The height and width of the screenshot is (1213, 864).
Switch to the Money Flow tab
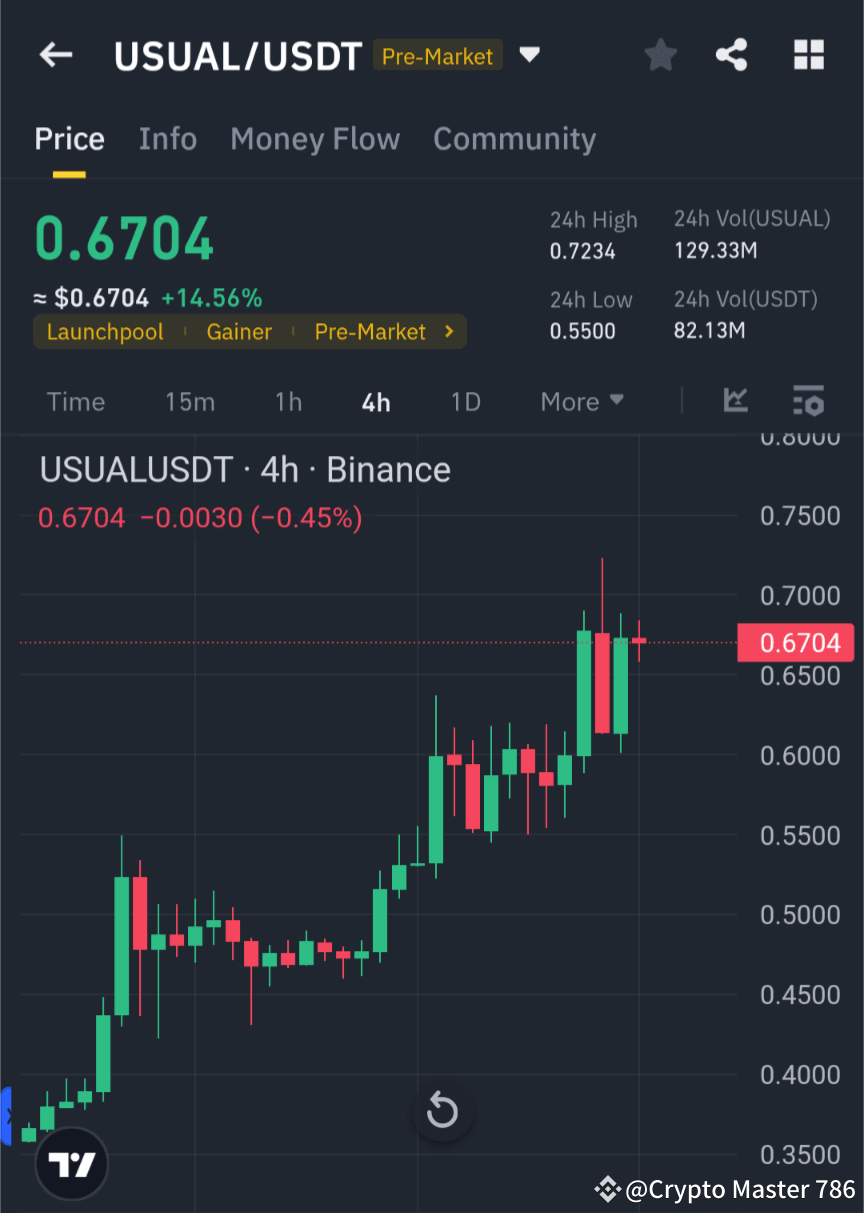click(315, 139)
